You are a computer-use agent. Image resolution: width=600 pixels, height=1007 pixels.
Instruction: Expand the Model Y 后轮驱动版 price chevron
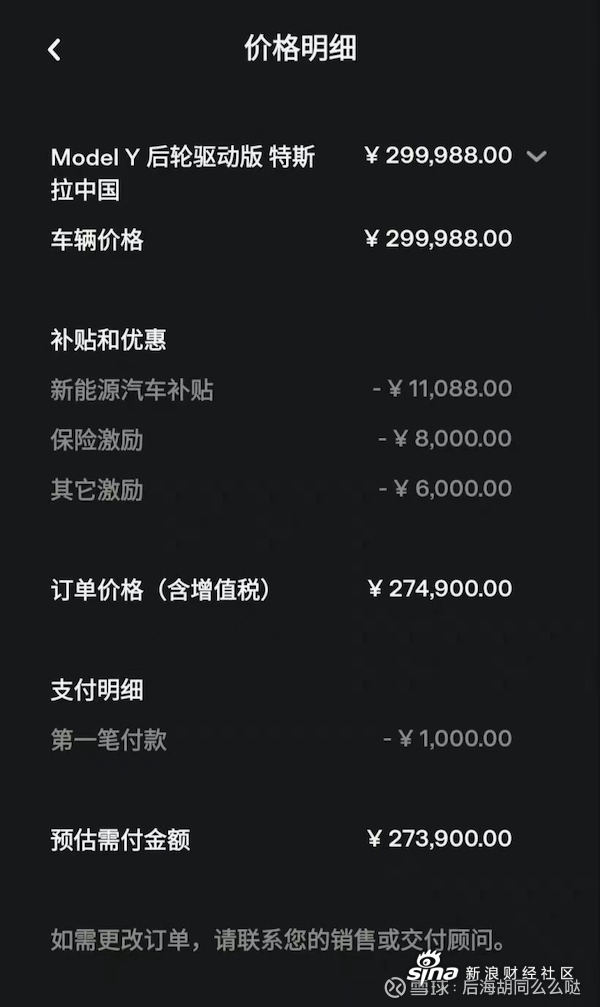coord(536,156)
